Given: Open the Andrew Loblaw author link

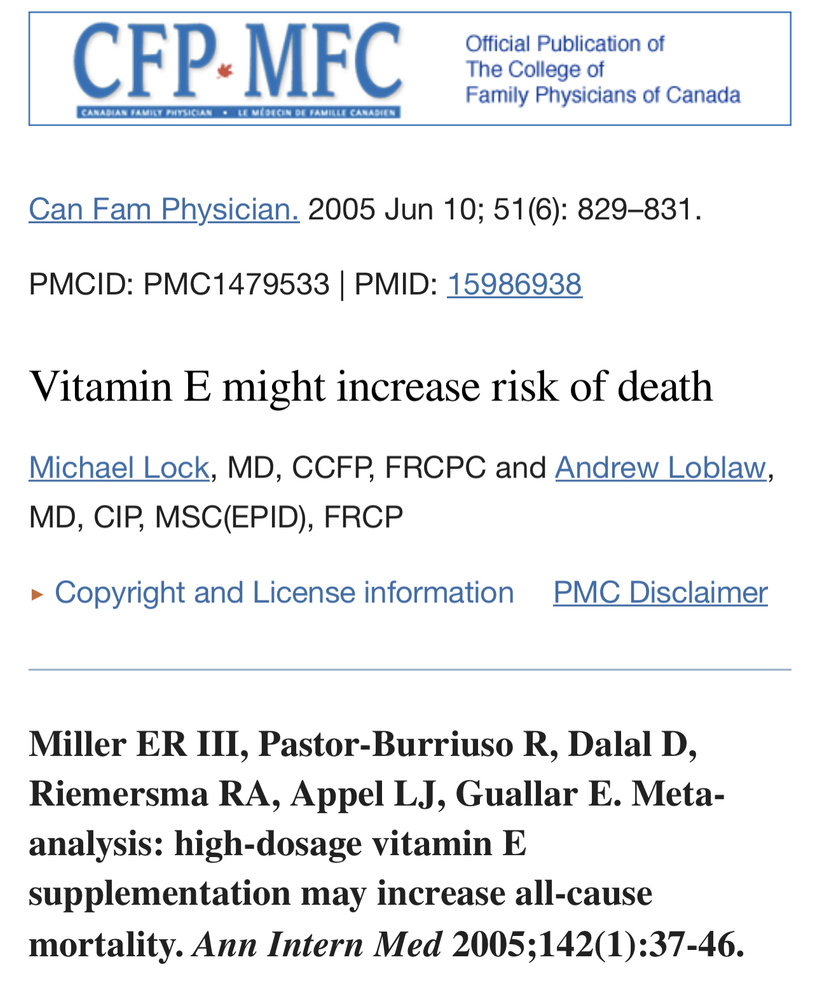Looking at the screenshot, I should (661, 468).
